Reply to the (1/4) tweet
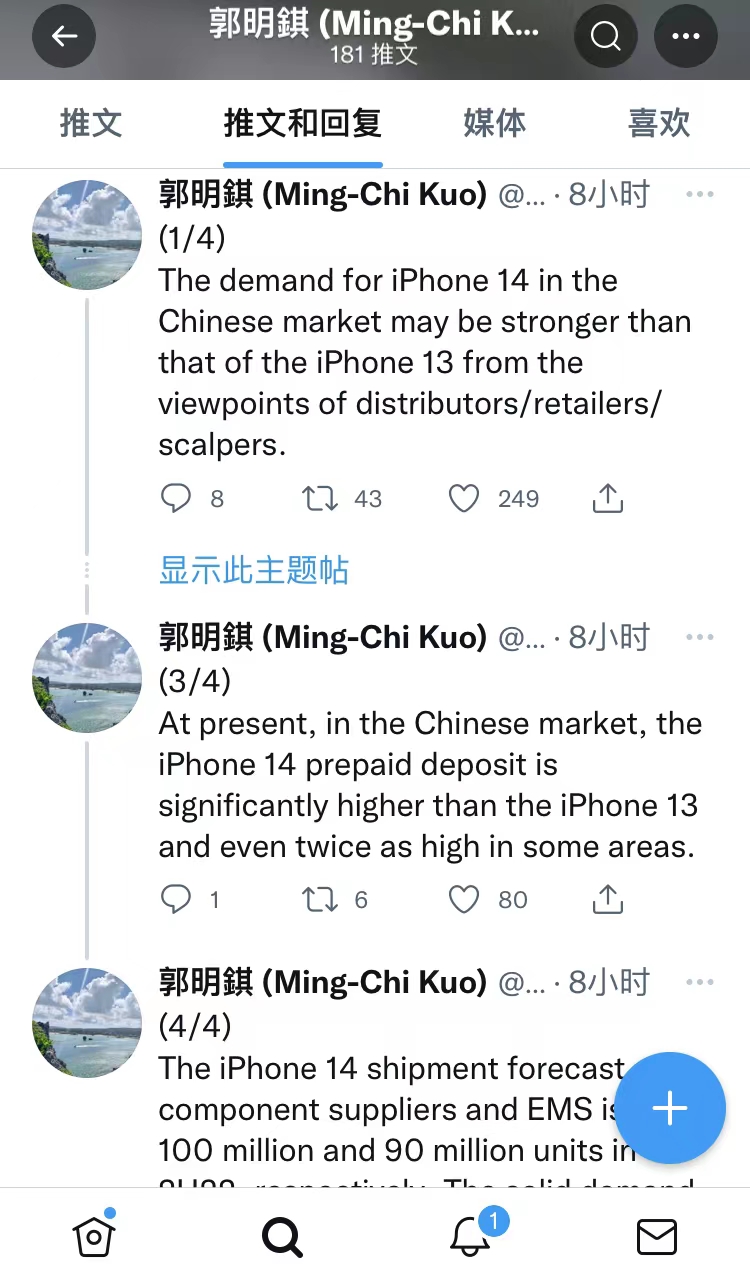Screen dimensions: 750x1286 (176, 498)
